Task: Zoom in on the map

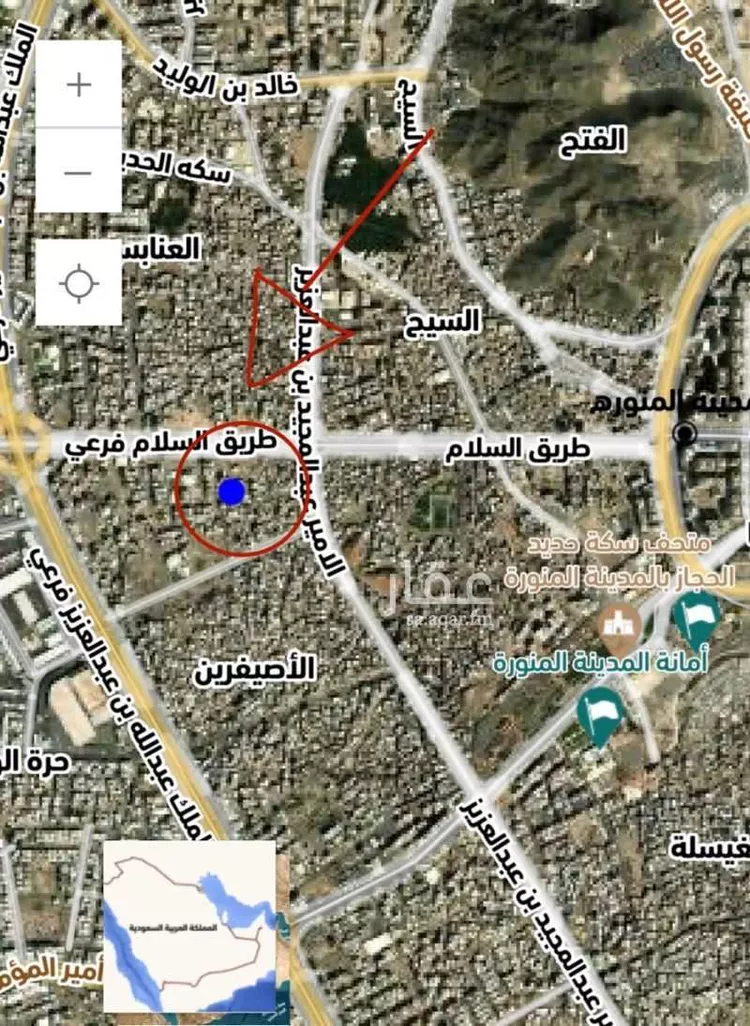Action: click(79, 84)
